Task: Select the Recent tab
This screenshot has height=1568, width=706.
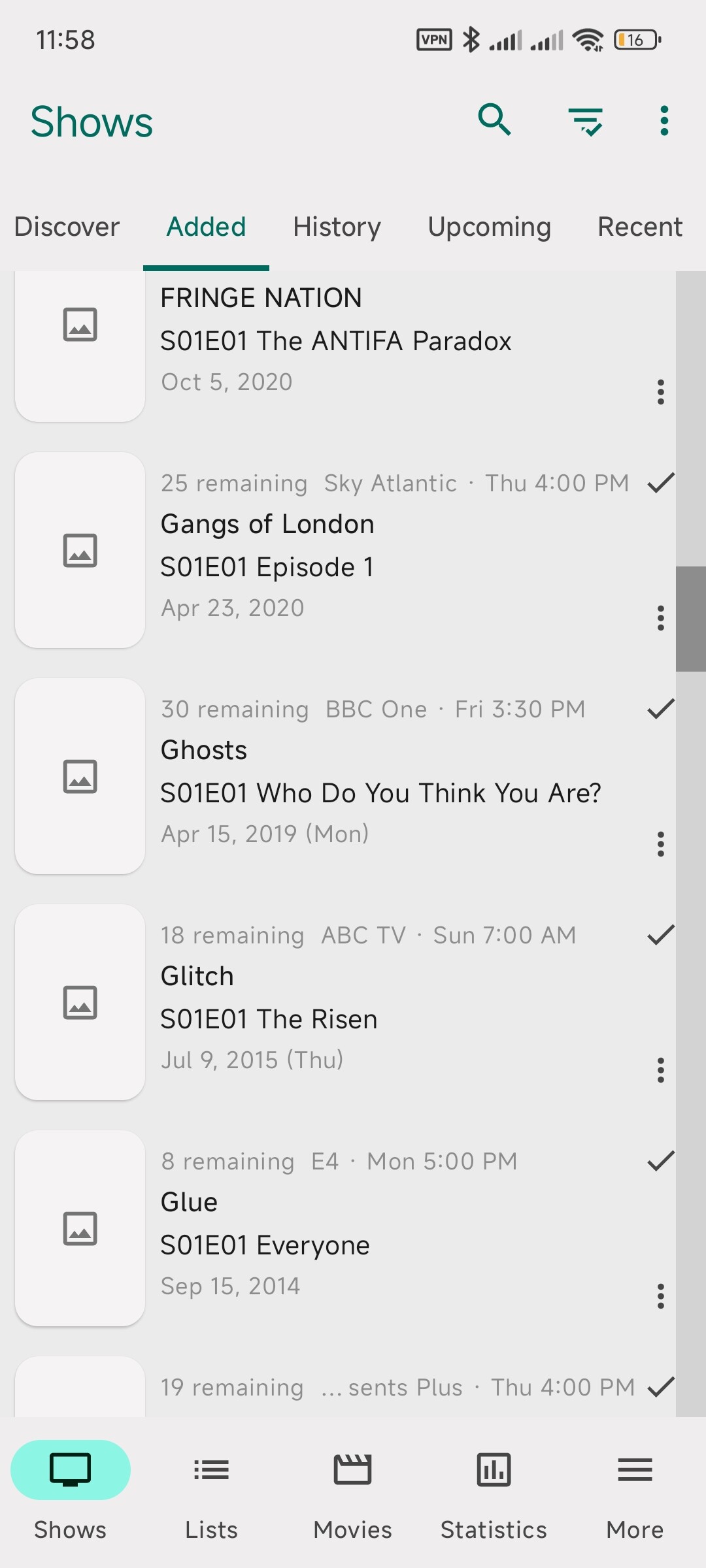Action: coord(640,227)
